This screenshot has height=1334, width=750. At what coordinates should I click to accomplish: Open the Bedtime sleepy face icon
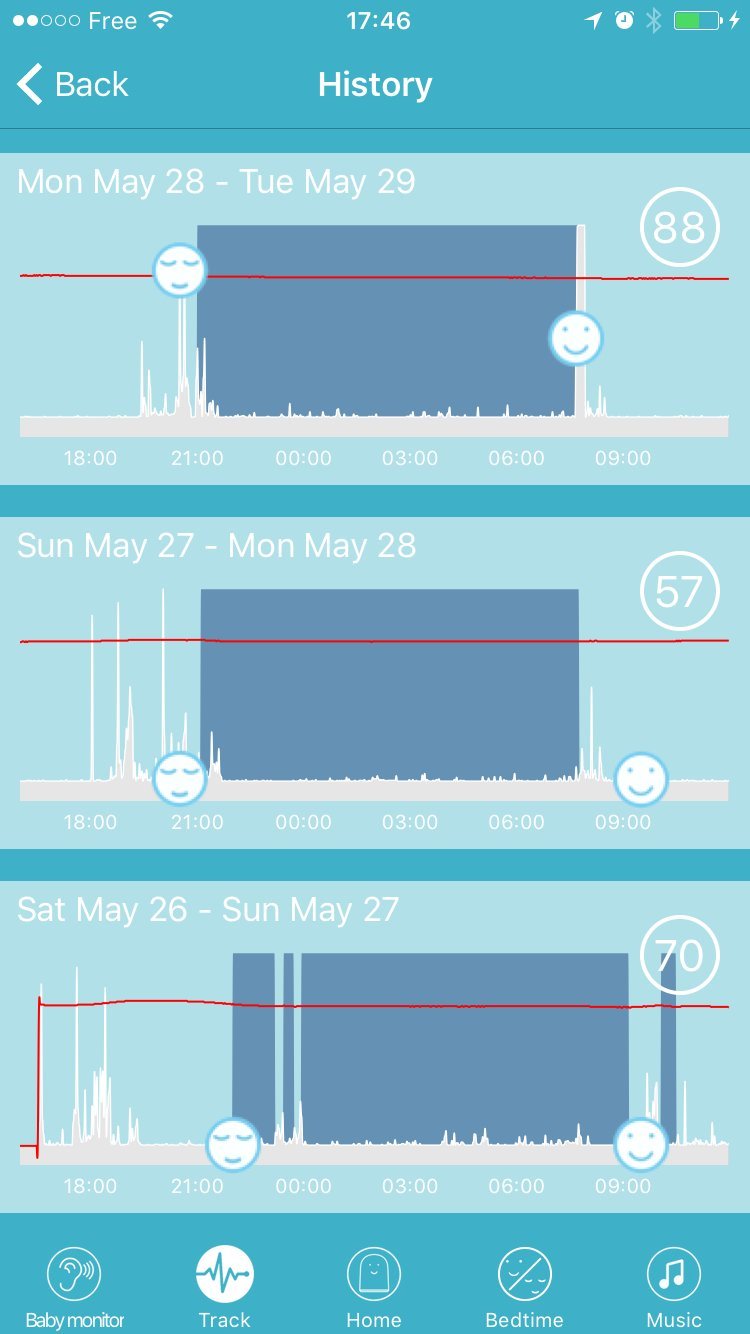[524, 1271]
